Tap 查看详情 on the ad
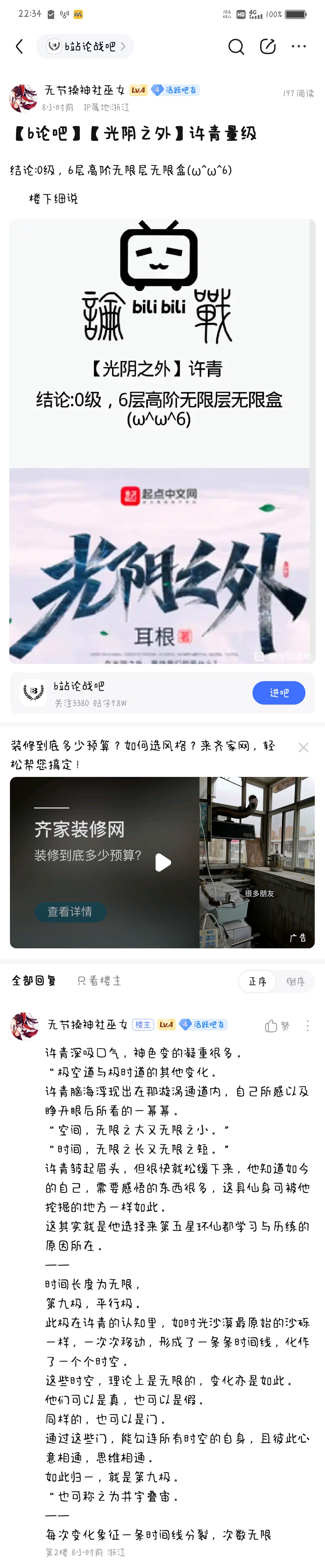The height and width of the screenshot is (1568, 325). (x=70, y=911)
